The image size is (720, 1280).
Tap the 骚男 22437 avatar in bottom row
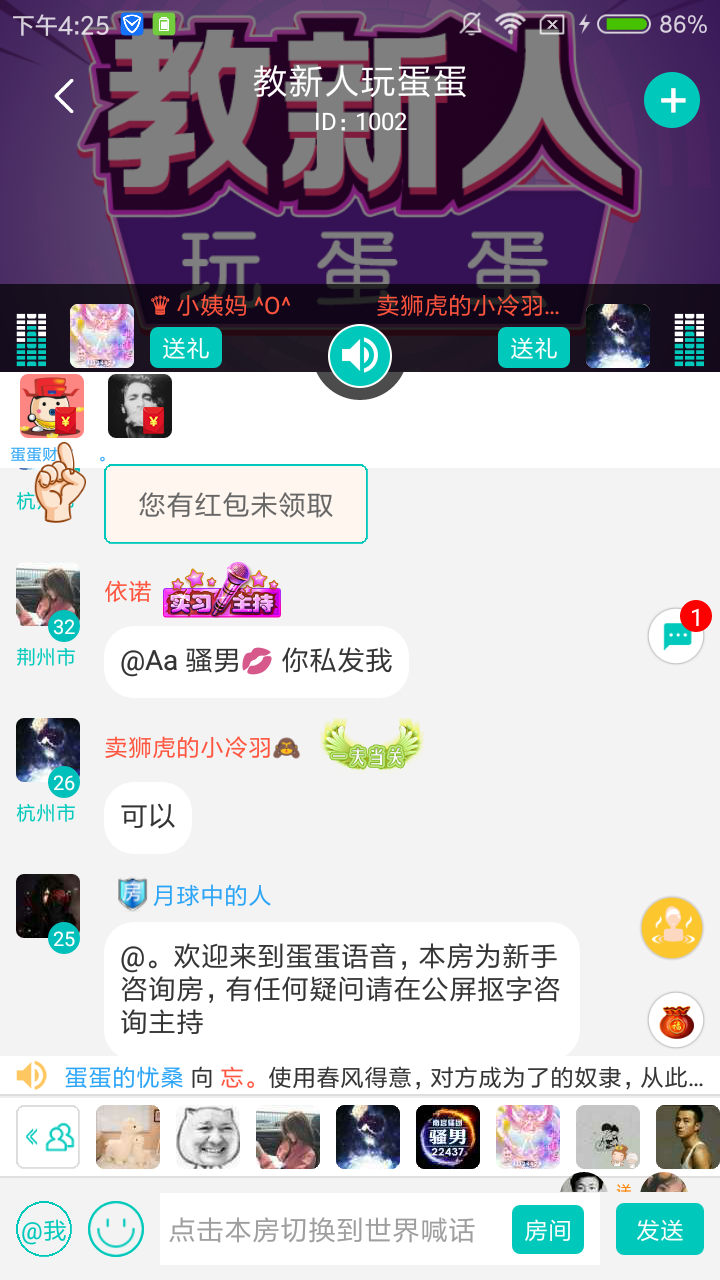(447, 1137)
